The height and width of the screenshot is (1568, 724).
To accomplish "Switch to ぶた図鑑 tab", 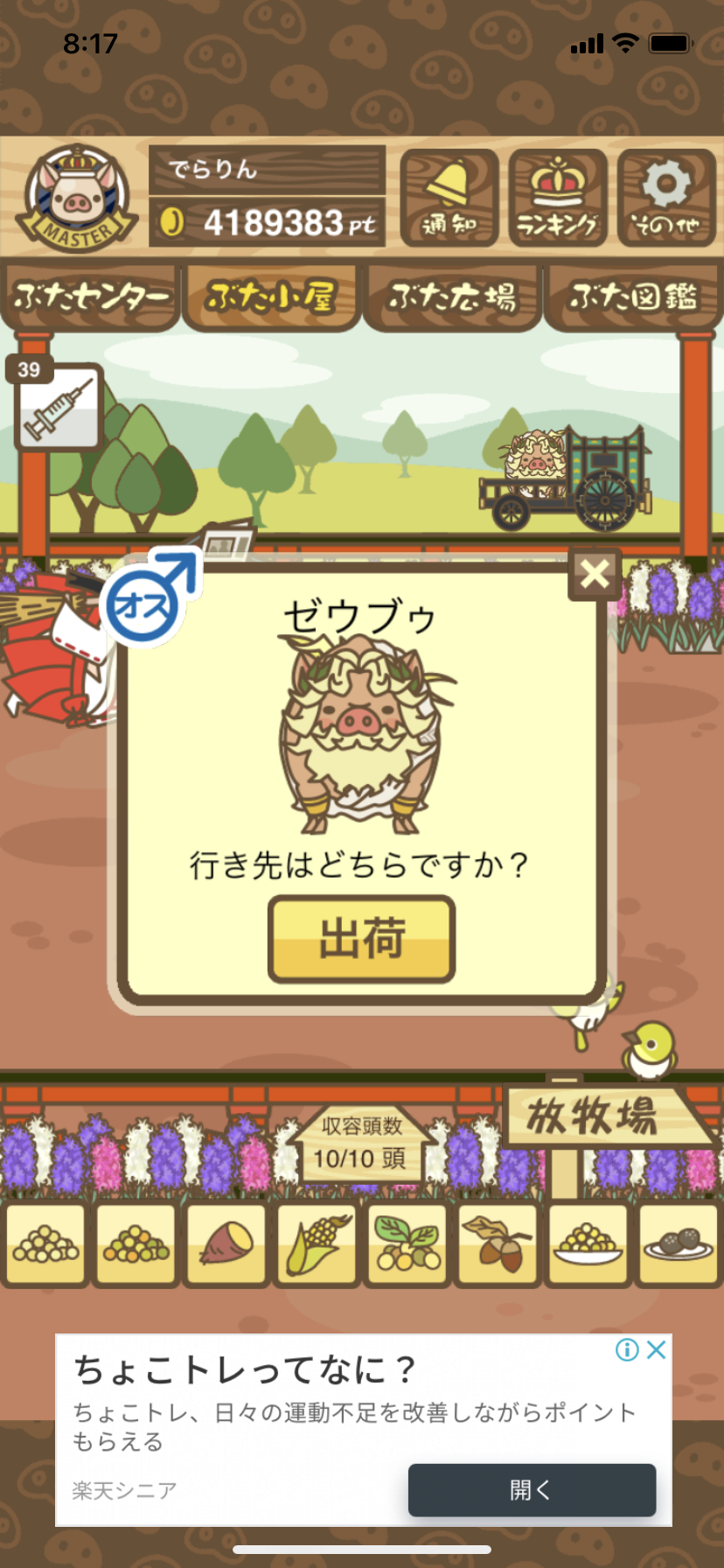I will point(633,297).
